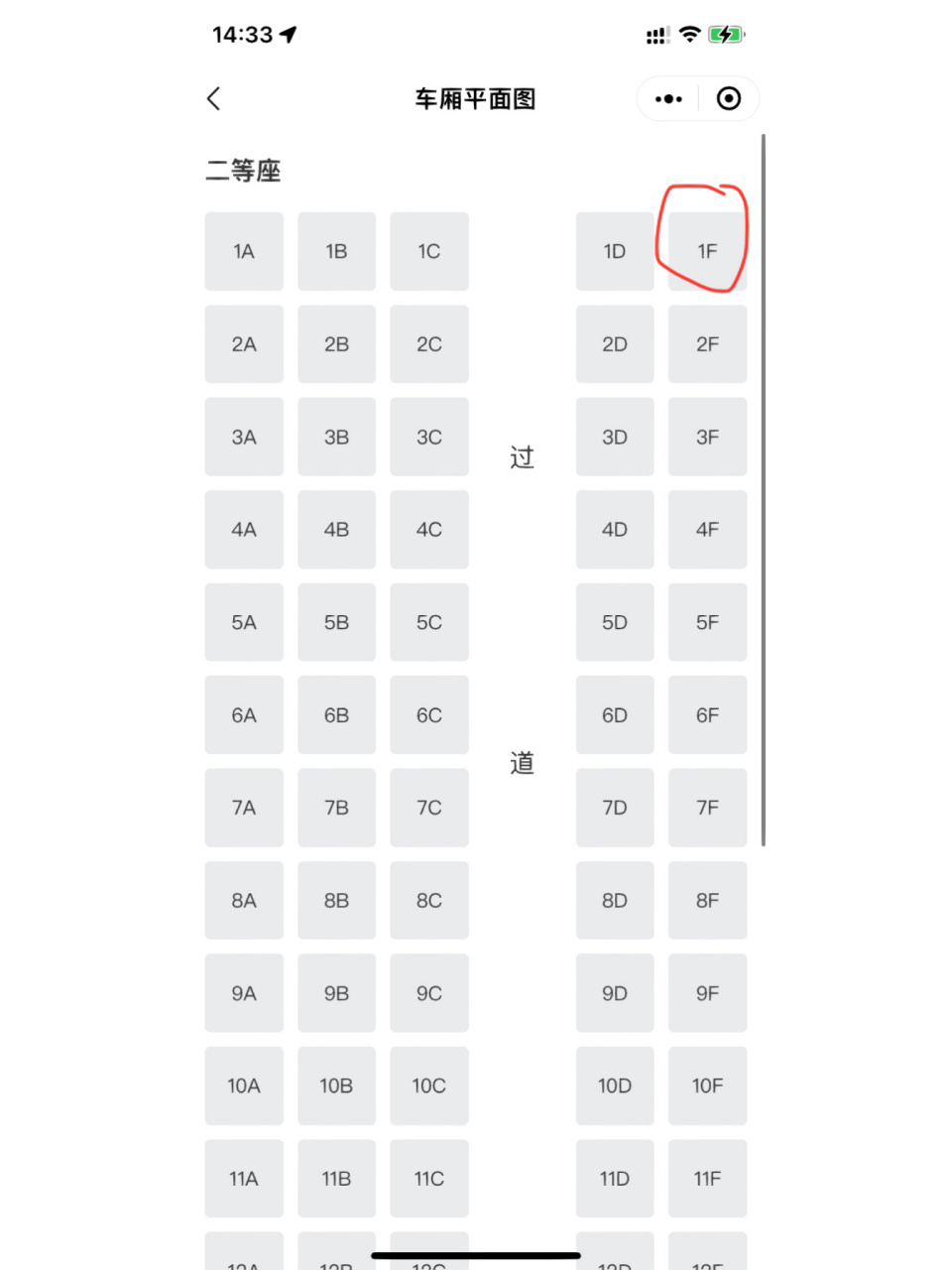Viewport: 952px width, 1270px height.
Task: Click the location arrow next to 14:33
Action: coord(288,34)
